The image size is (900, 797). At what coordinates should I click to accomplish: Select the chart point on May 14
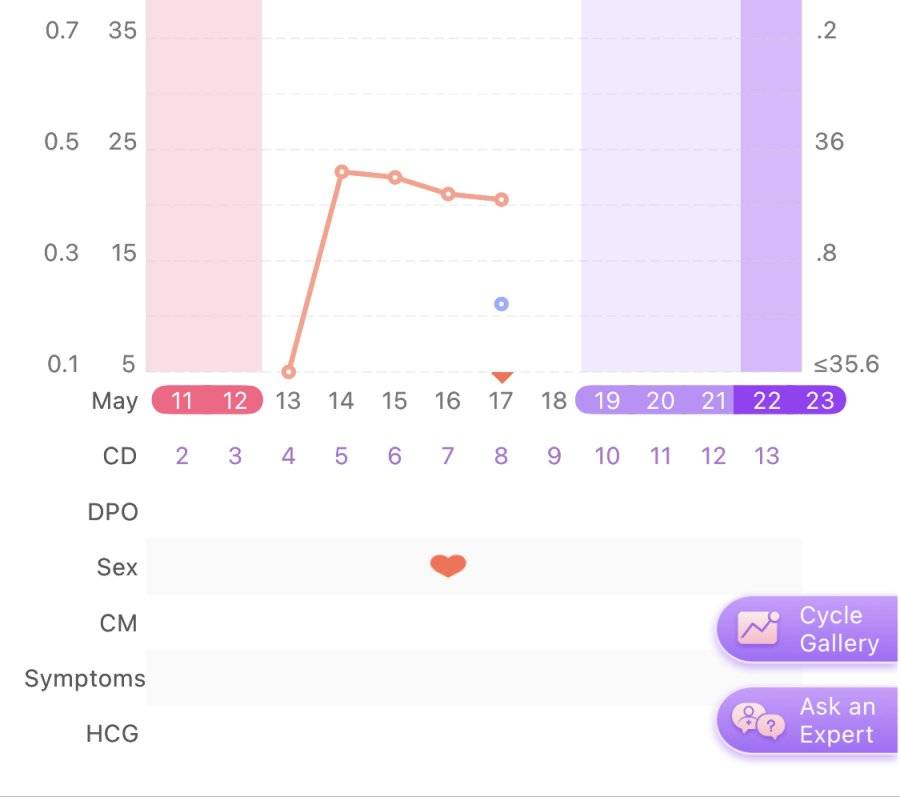pyautogui.click(x=342, y=172)
